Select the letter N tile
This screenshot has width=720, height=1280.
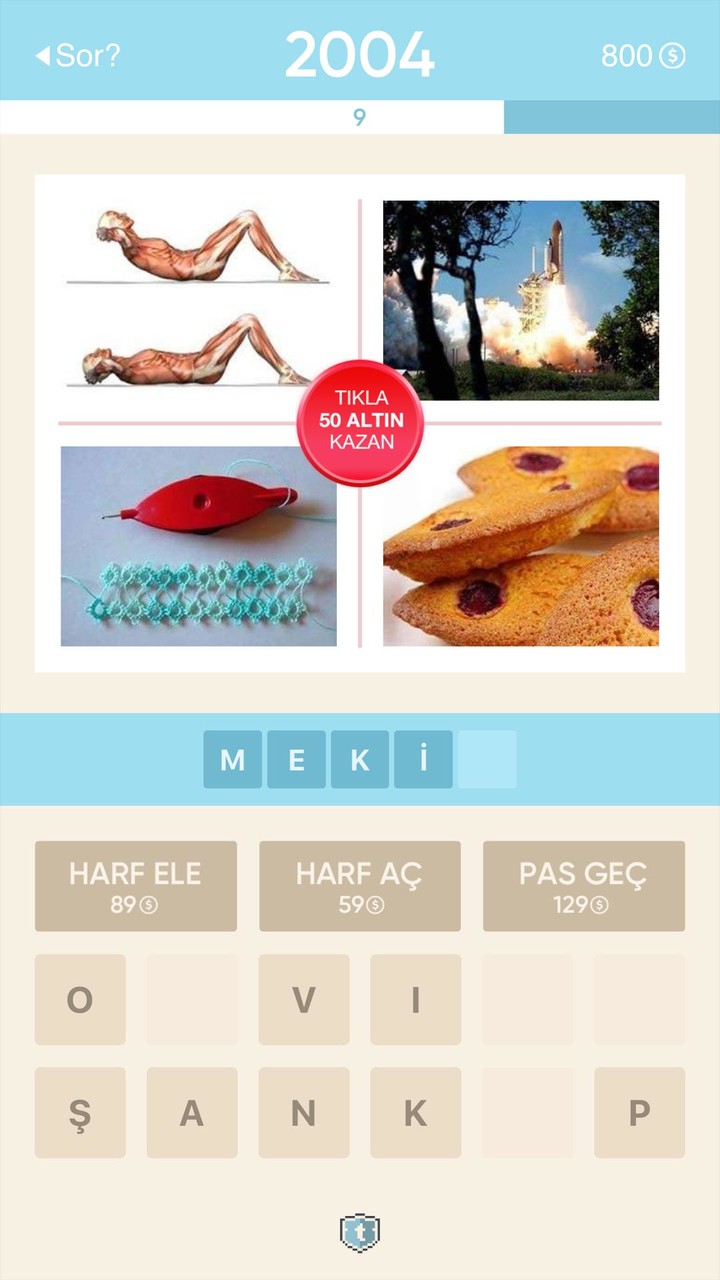304,1113
